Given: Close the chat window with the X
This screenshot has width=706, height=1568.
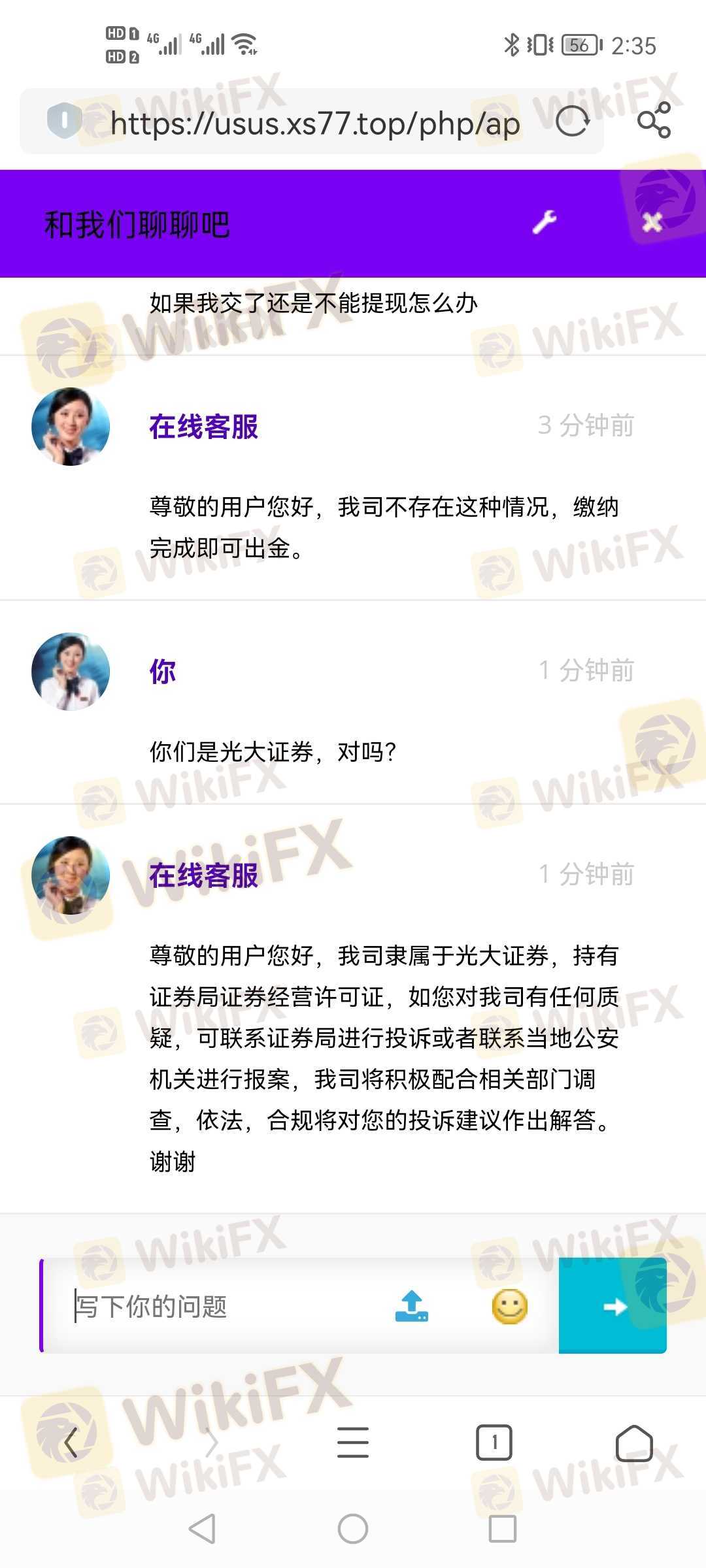Looking at the screenshot, I should click(x=652, y=223).
